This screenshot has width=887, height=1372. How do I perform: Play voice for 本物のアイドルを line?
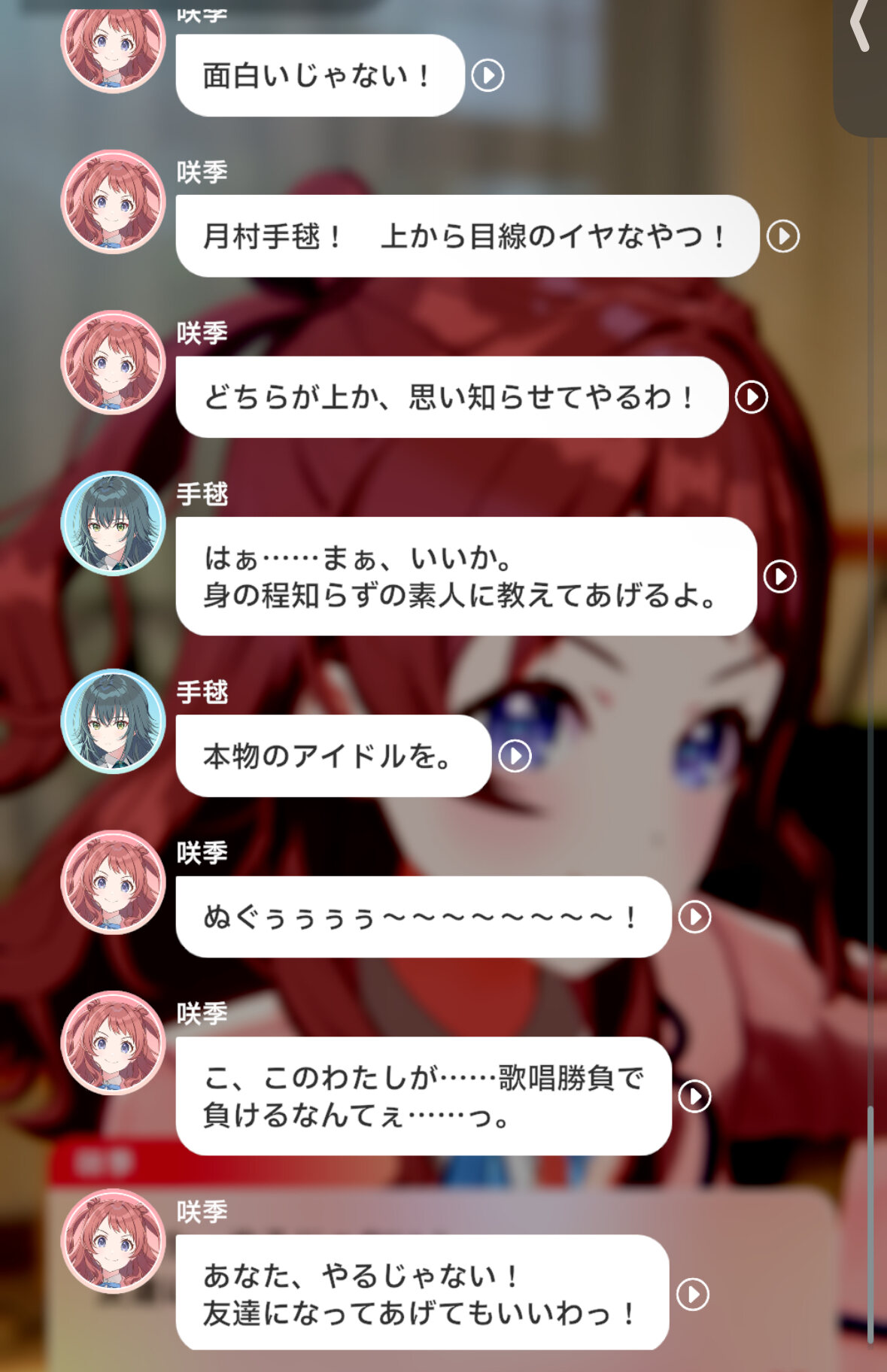tap(515, 756)
